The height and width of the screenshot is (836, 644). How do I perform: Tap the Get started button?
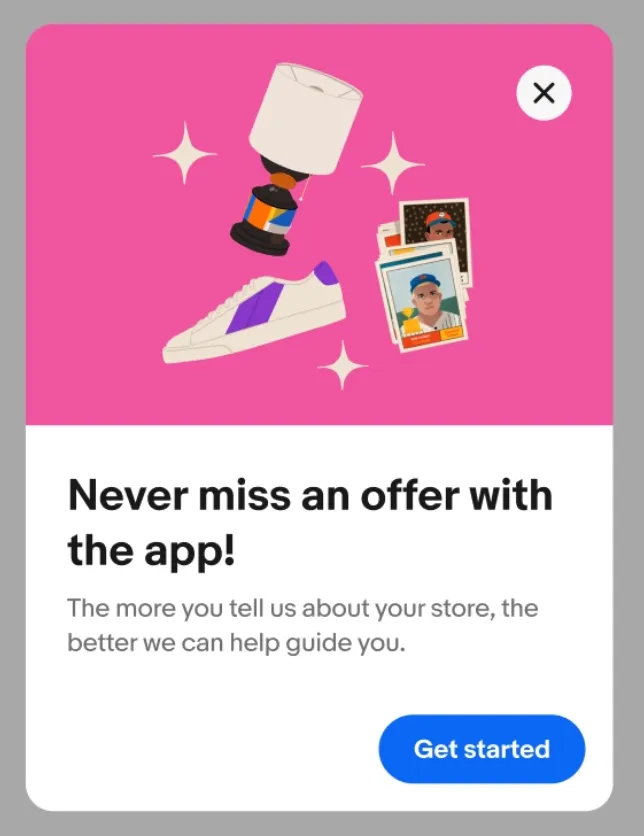coord(481,748)
